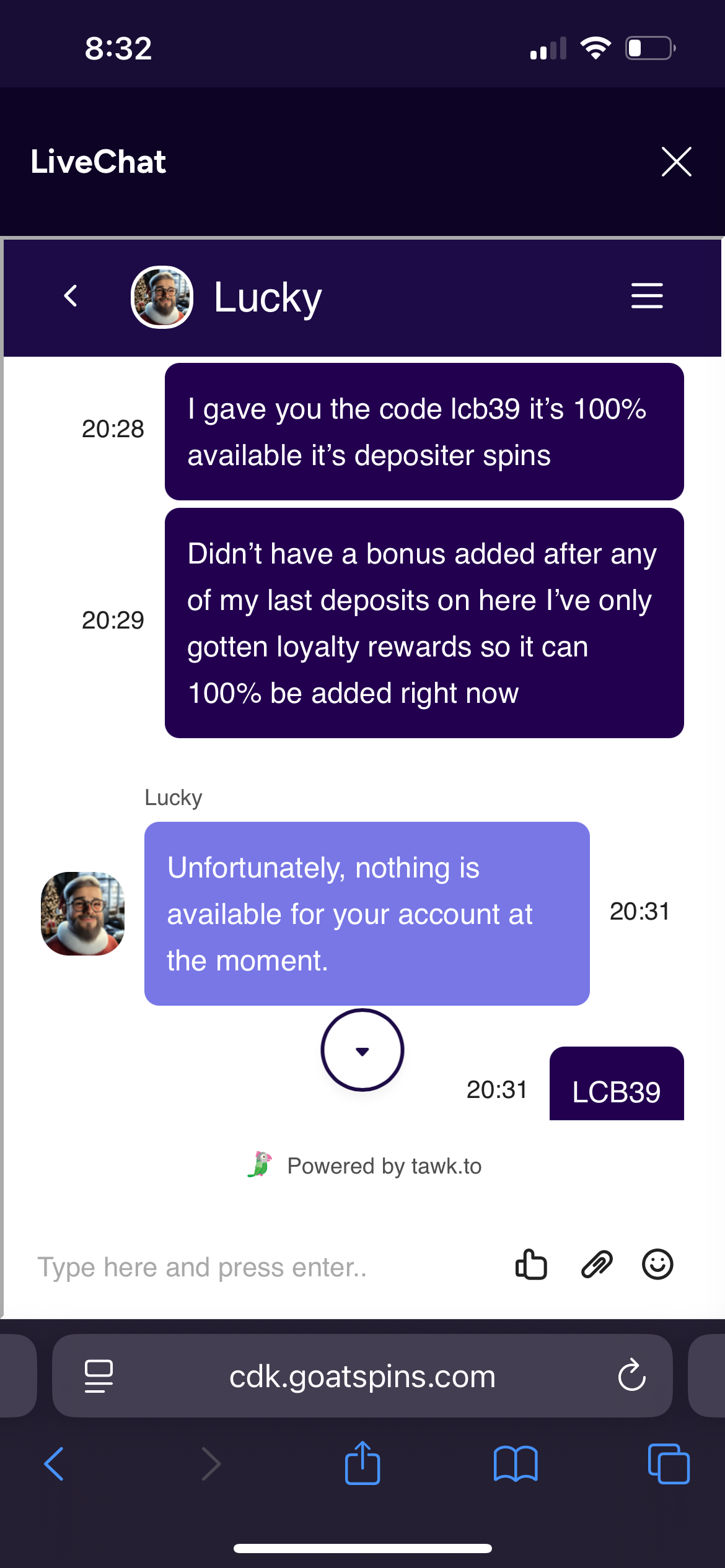
Task: Show open Safari tabs
Action: tap(668, 1464)
